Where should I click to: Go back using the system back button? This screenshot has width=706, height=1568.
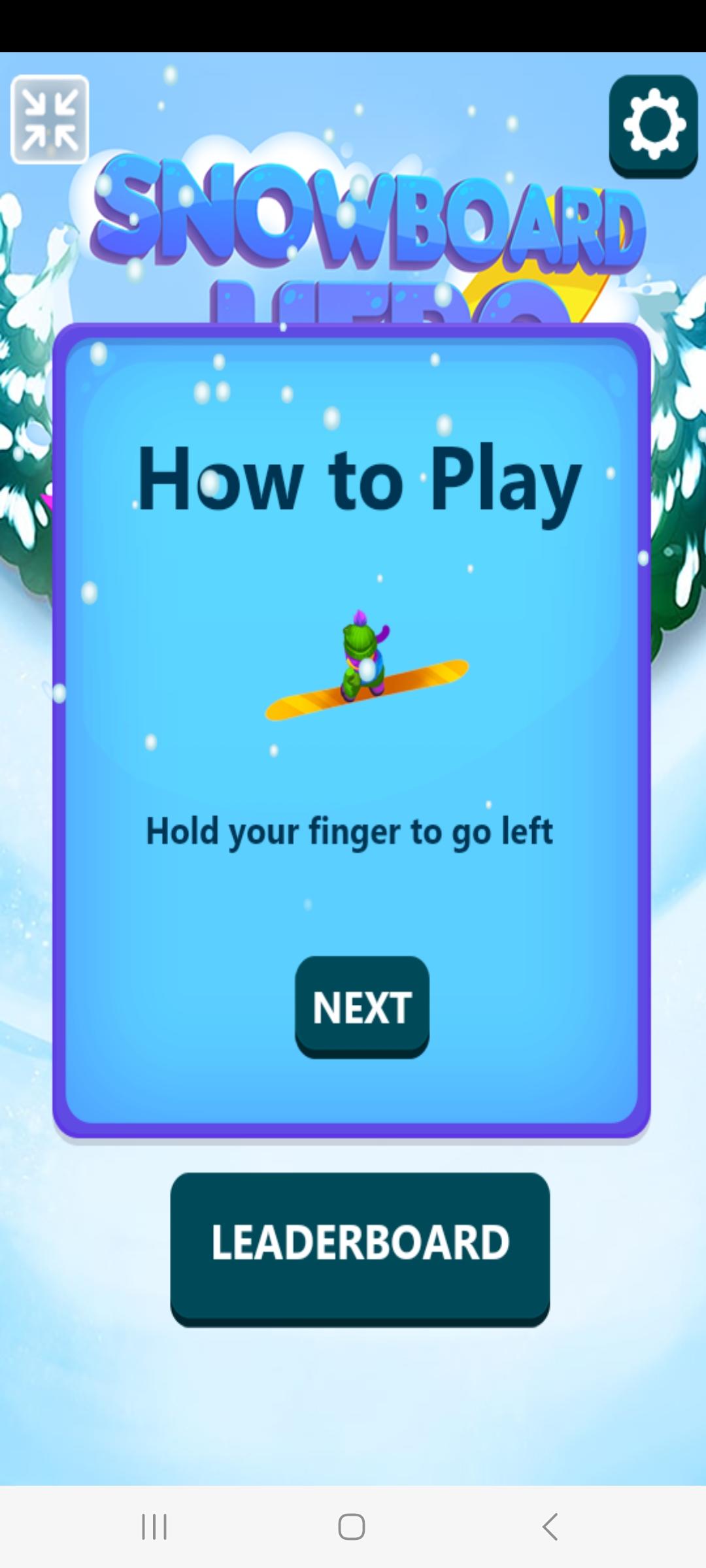click(550, 1527)
